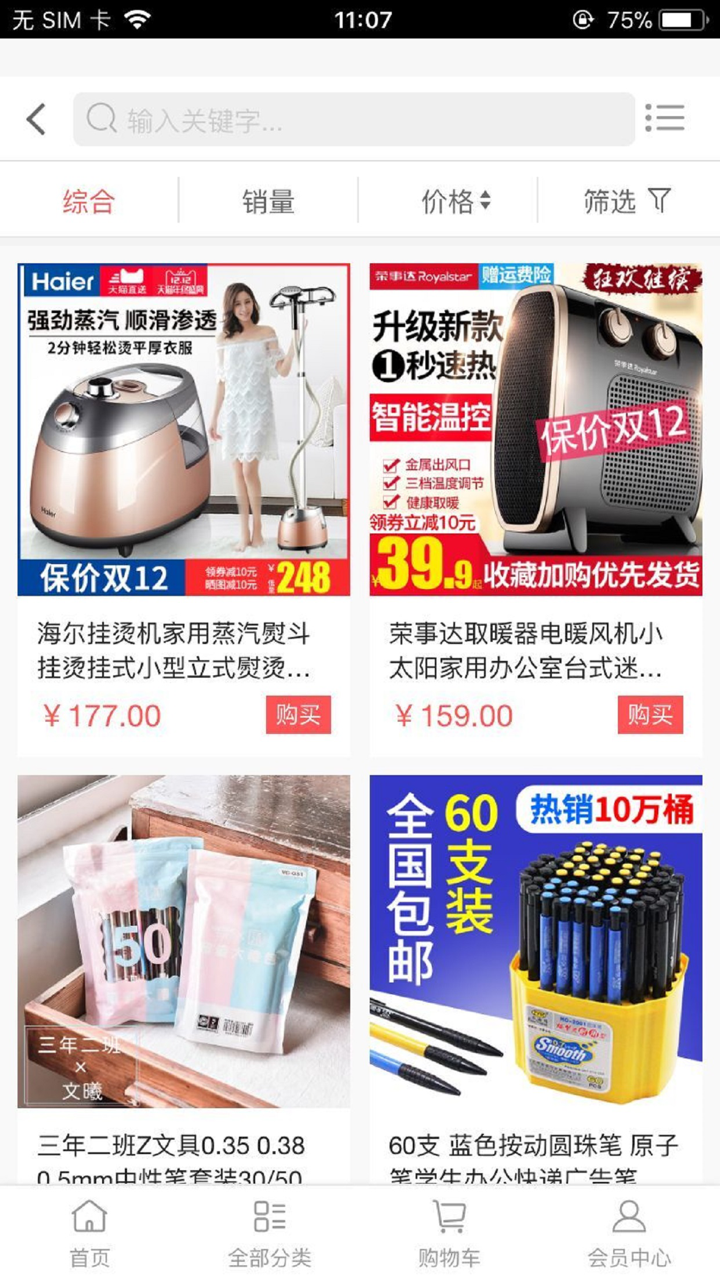
Task: Select the 综合 comprehensive sort tab
Action: point(90,200)
